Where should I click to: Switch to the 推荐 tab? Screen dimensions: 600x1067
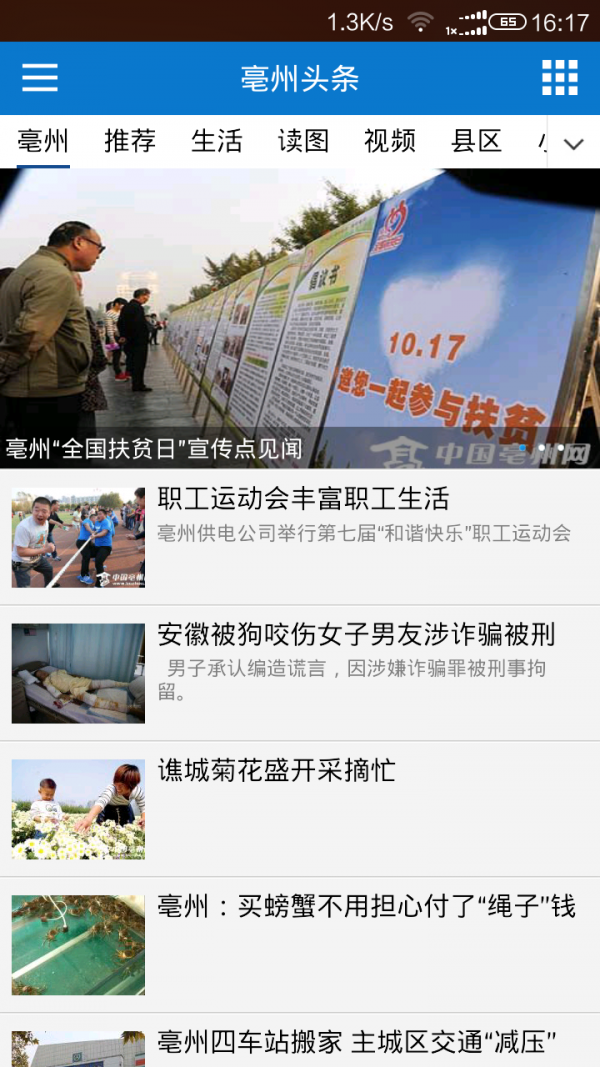(130, 141)
